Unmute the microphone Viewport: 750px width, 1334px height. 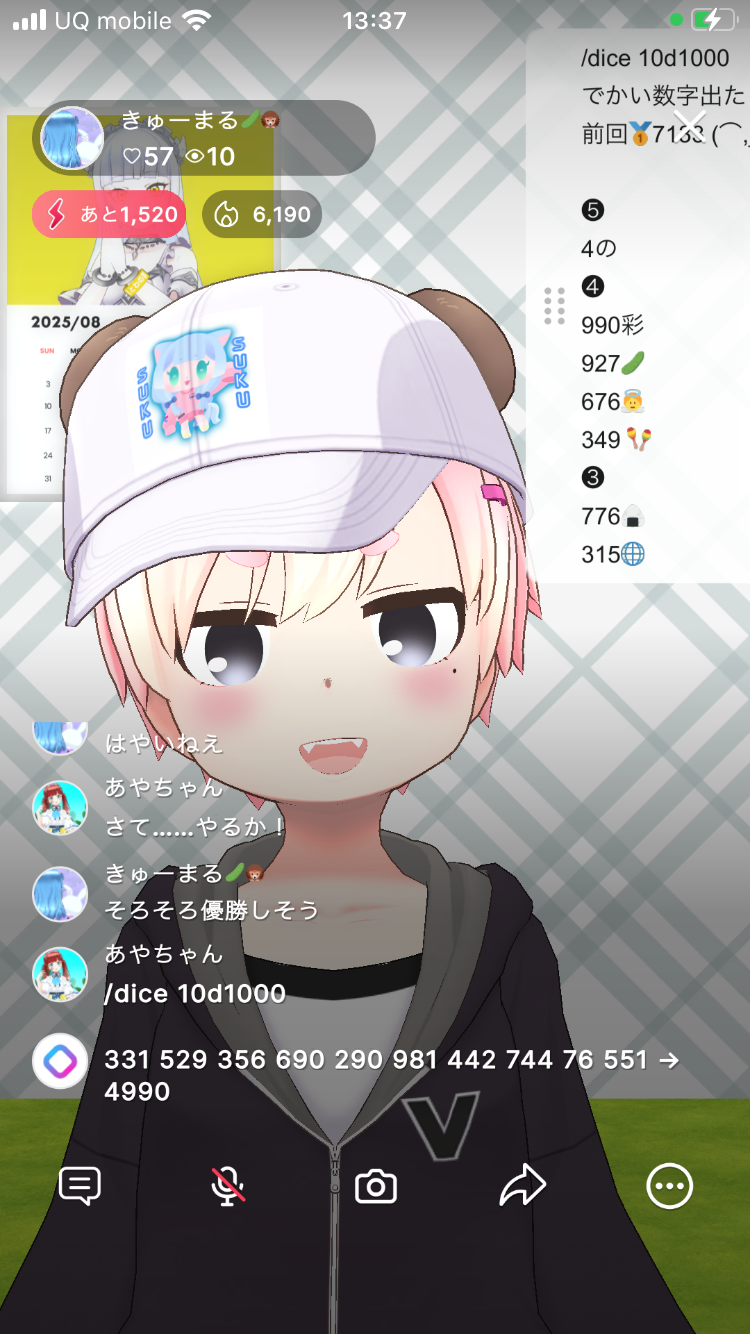229,1187
